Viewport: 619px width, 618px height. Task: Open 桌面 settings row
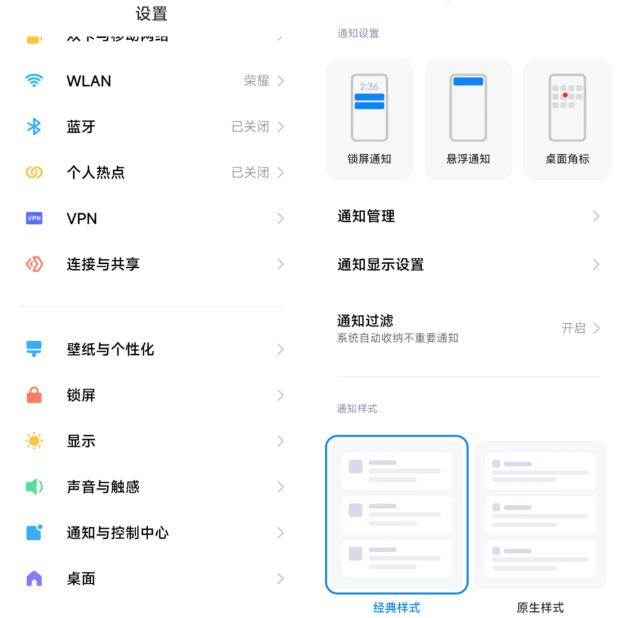[150, 579]
